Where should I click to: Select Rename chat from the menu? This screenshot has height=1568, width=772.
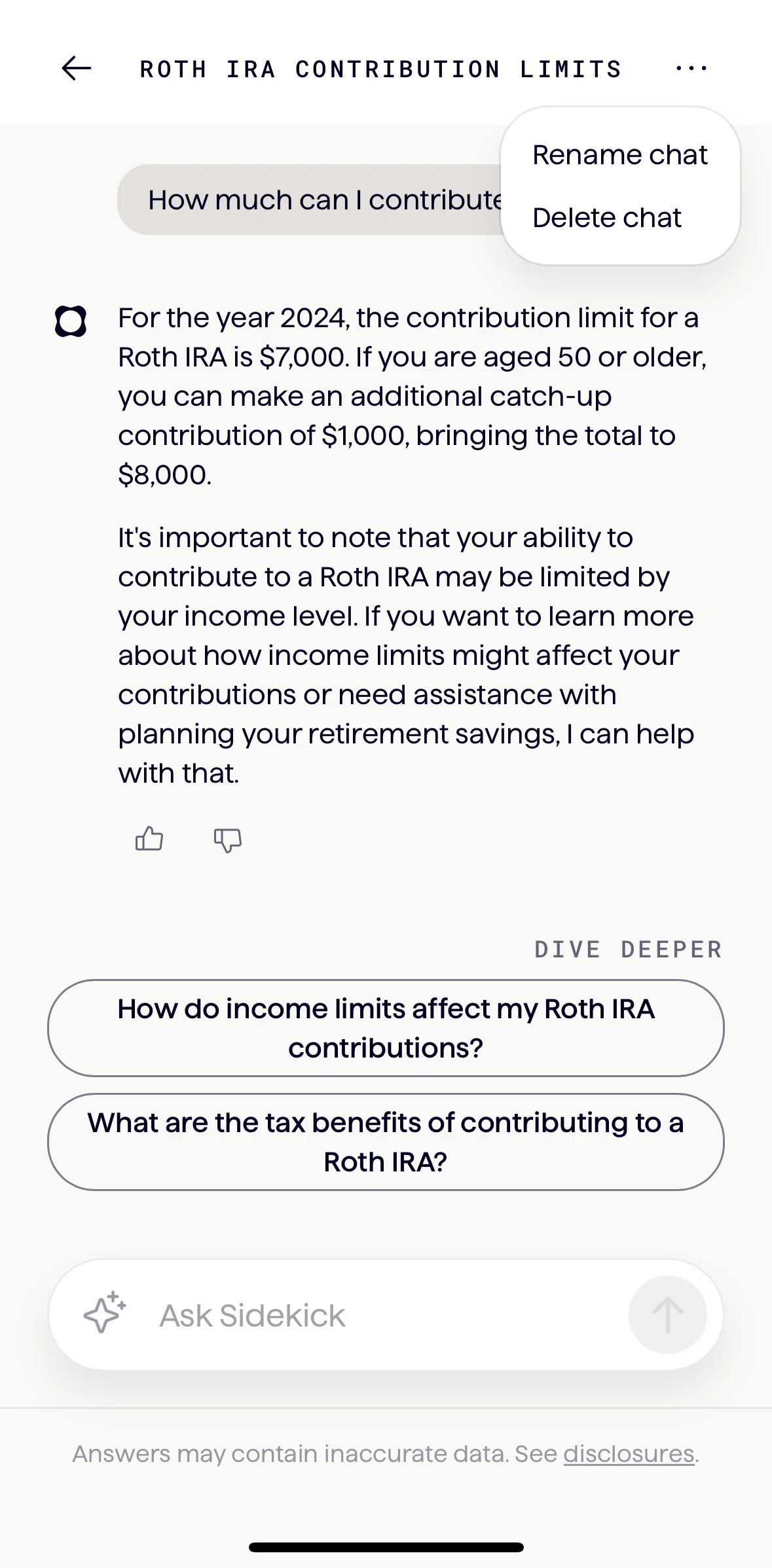[620, 155]
